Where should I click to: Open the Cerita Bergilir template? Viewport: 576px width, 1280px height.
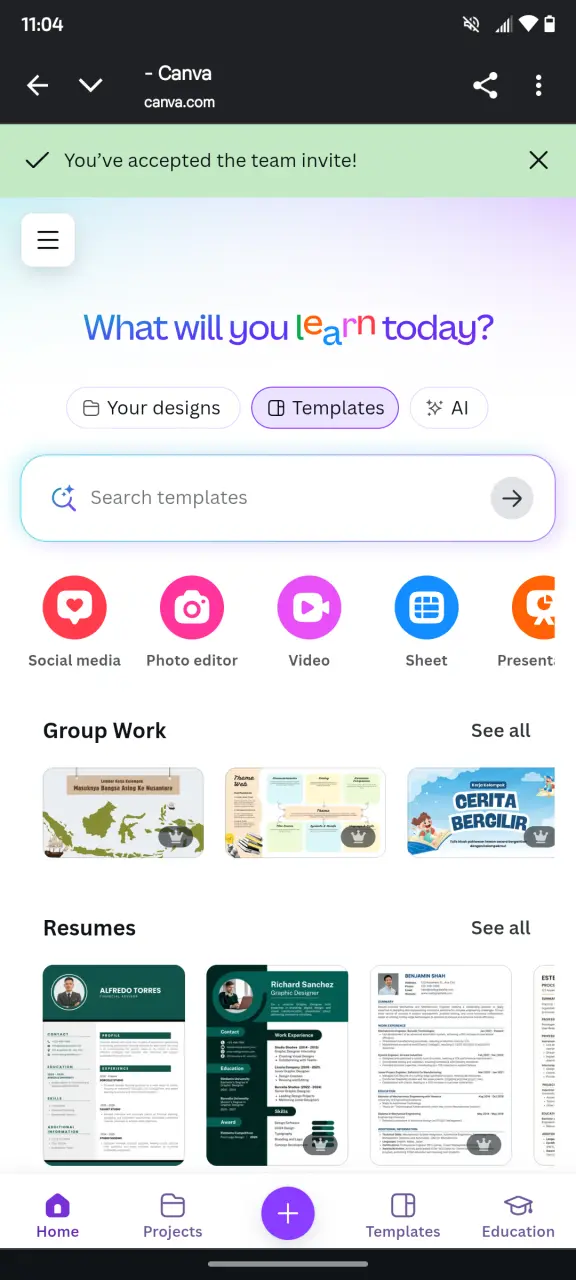(x=481, y=813)
